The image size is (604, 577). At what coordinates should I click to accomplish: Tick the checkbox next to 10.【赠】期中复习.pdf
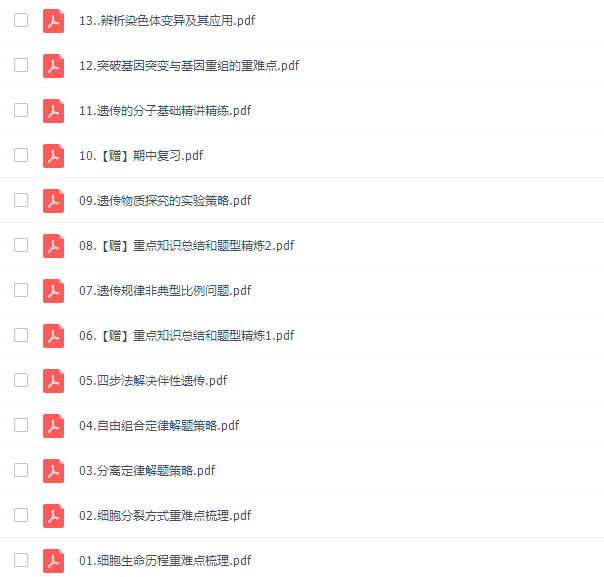[21, 155]
